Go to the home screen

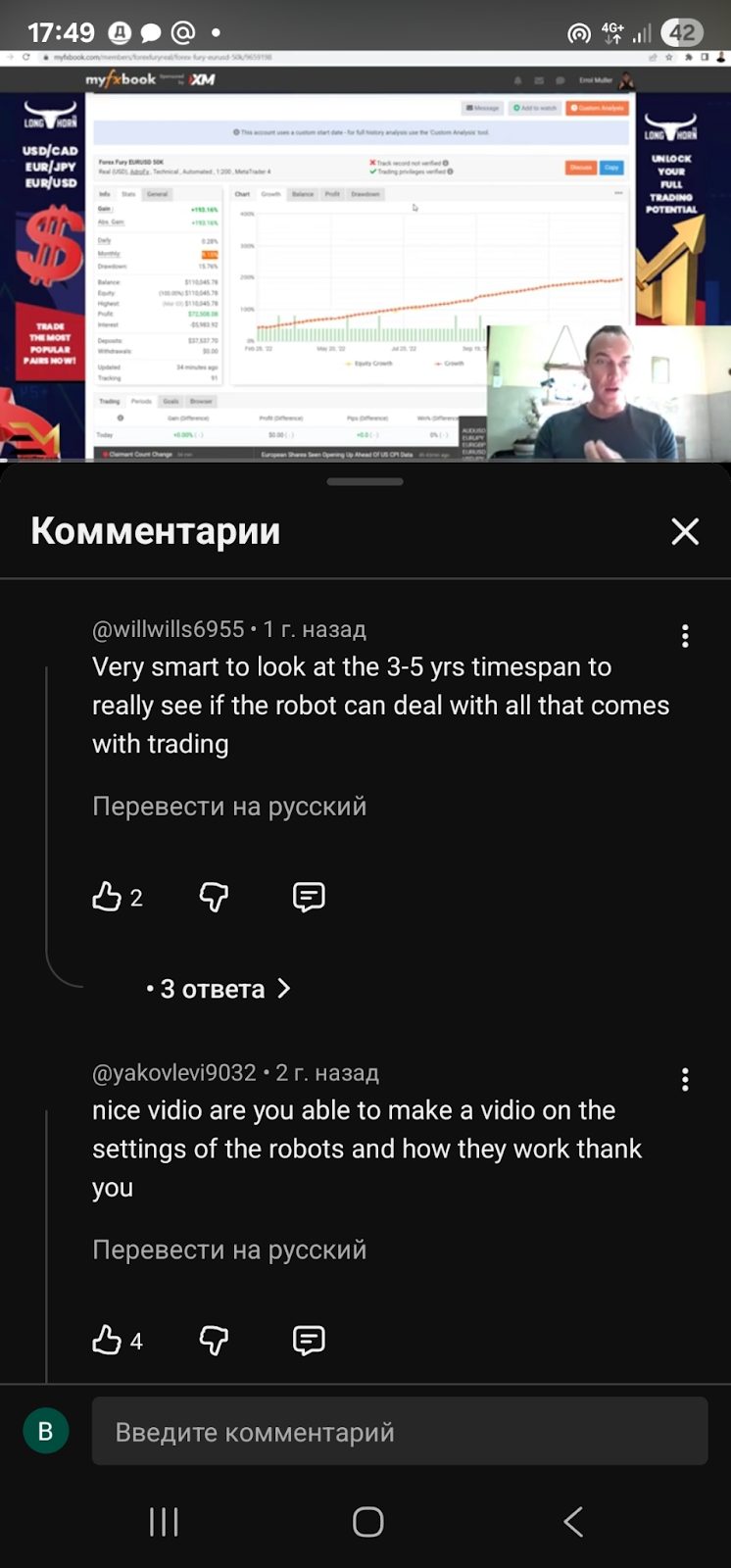[367, 1522]
